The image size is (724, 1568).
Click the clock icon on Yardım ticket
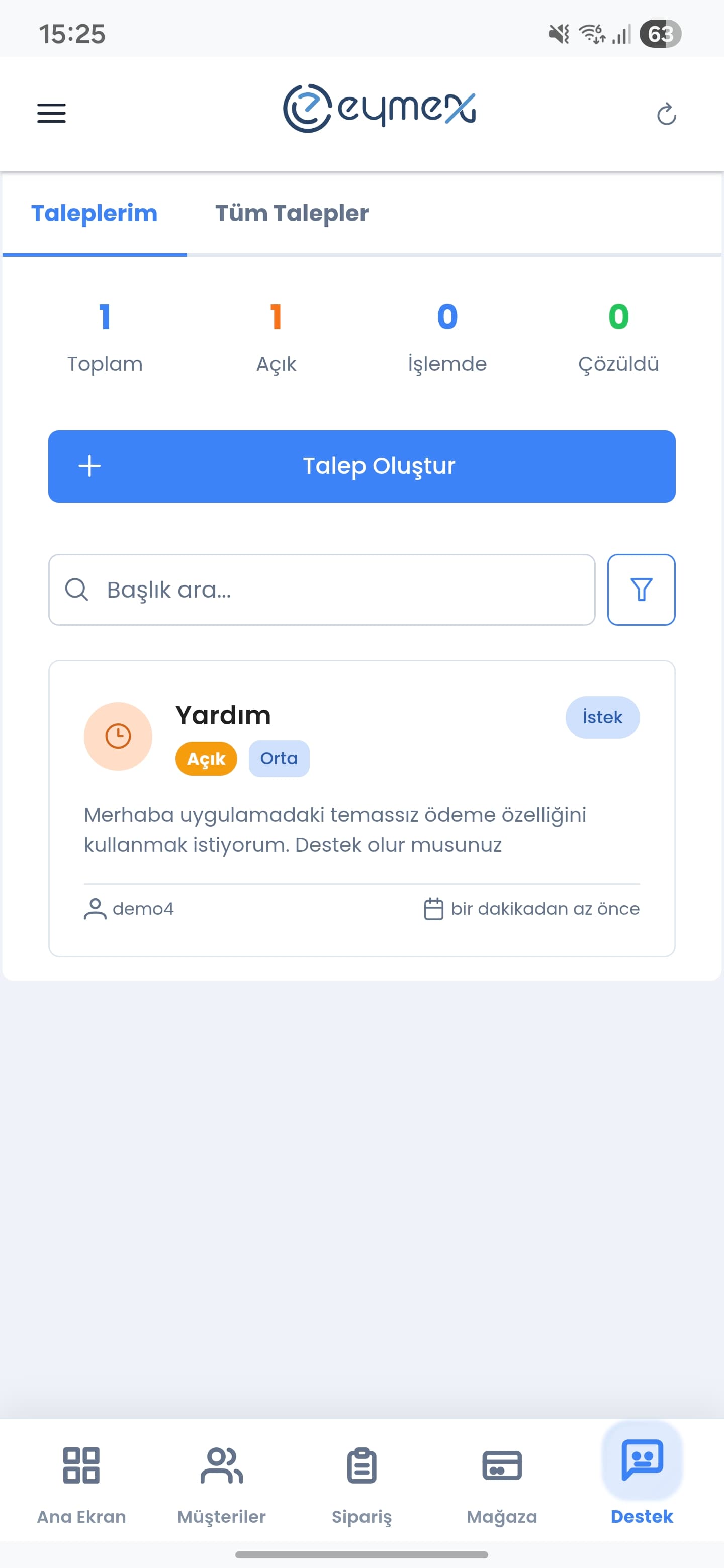tap(118, 736)
